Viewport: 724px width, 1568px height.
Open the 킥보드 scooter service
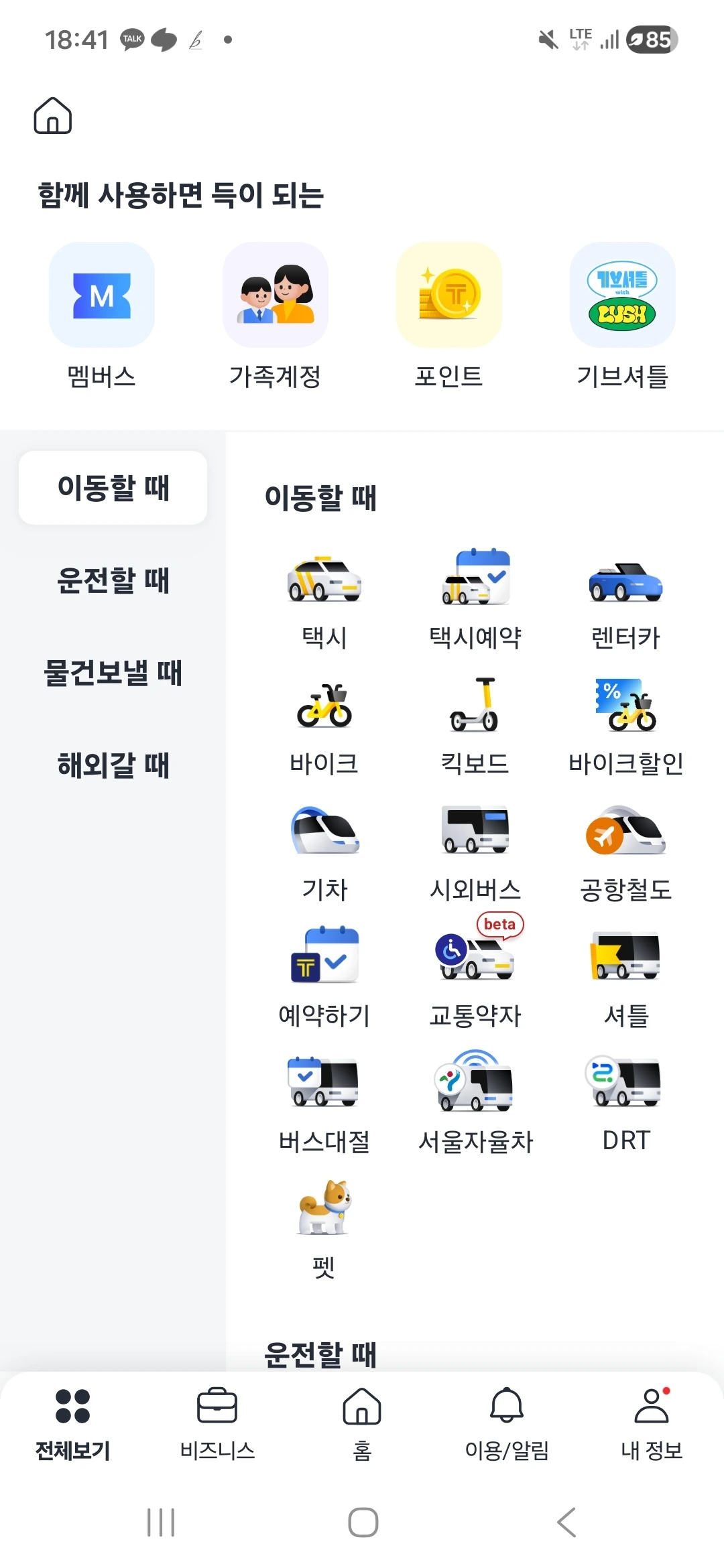tap(475, 726)
